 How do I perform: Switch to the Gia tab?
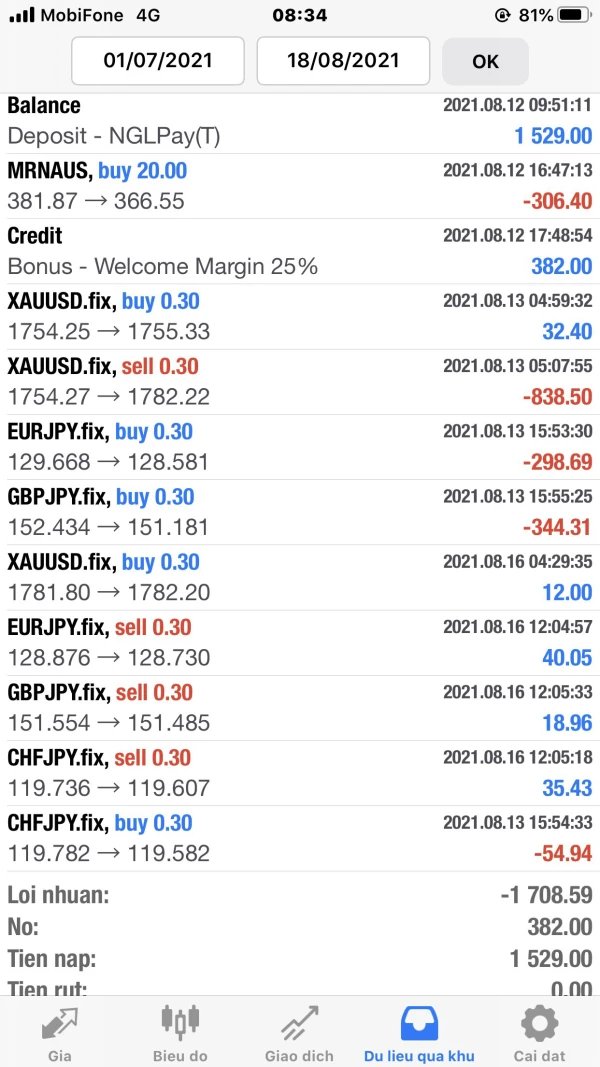point(59,1033)
